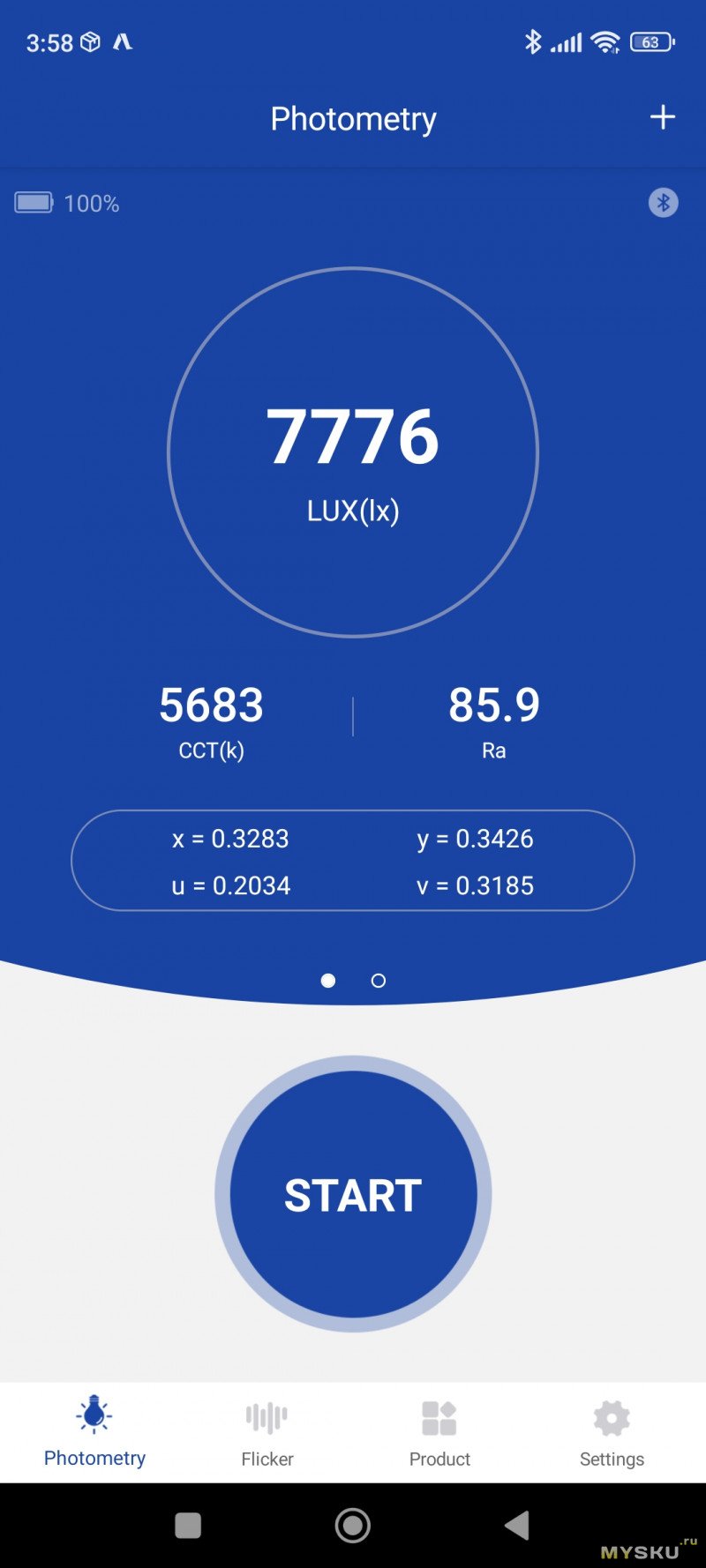Screen dimensions: 706x1568
Task: Tap the system home button
Action: click(353, 1525)
